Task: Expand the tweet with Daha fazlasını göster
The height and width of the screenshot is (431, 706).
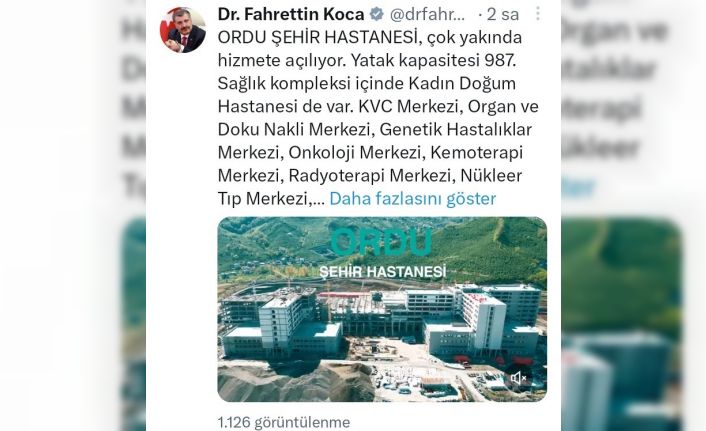Action: [x=412, y=198]
